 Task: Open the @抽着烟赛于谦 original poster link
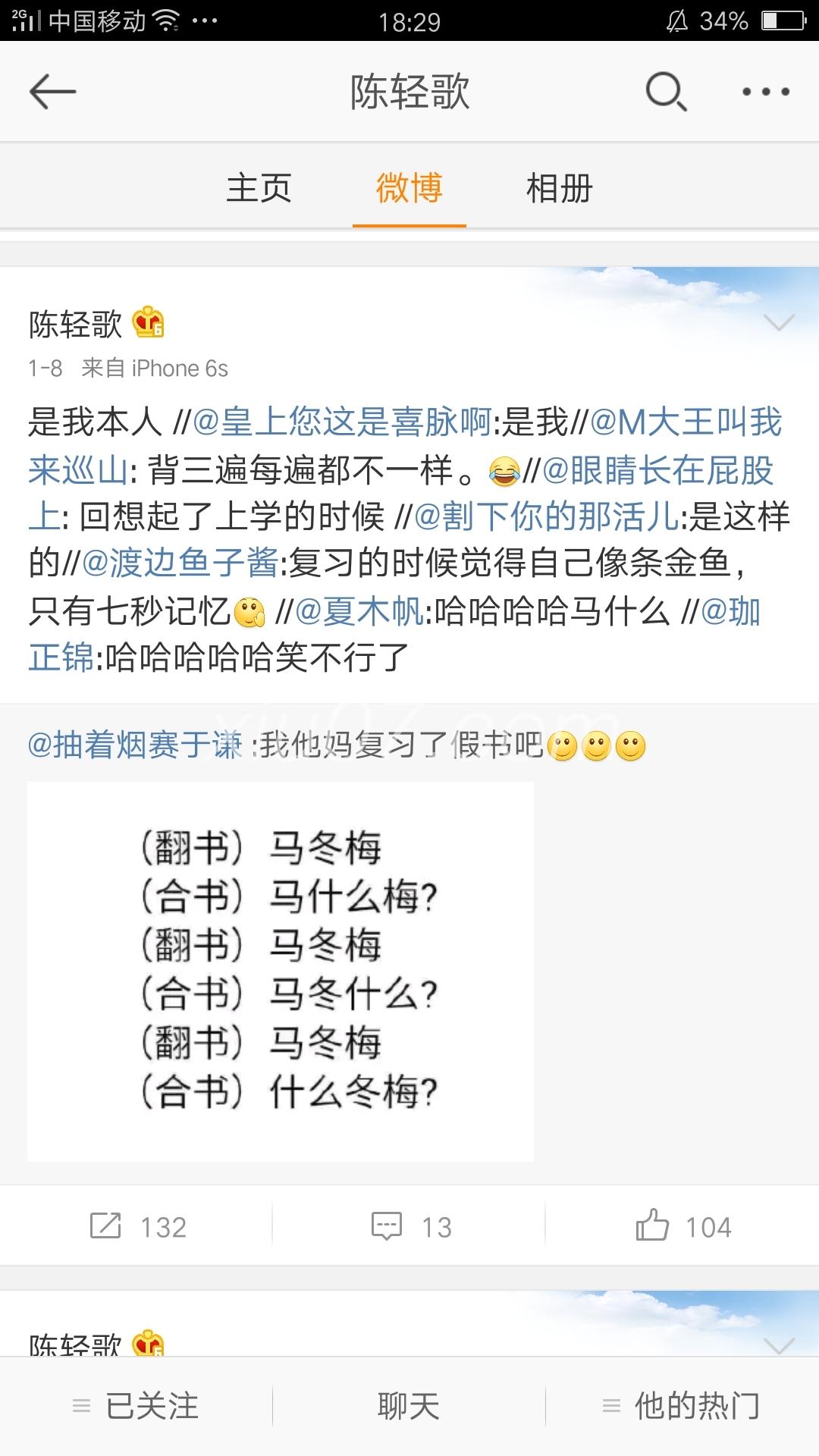pos(135,745)
